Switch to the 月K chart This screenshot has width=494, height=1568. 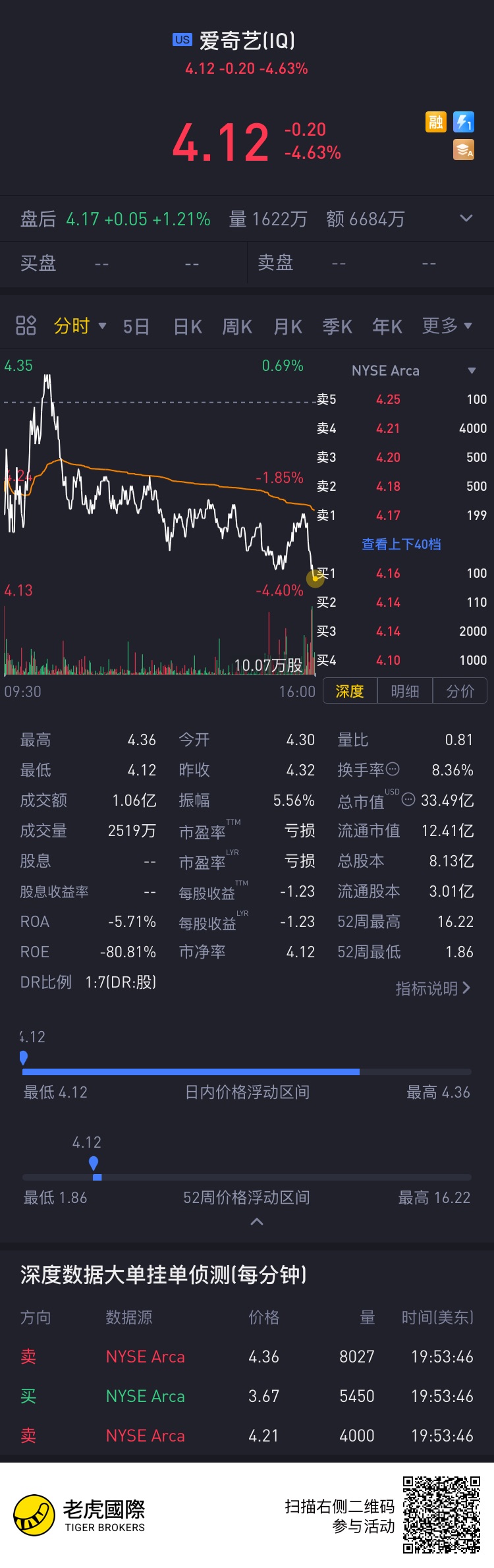288,326
